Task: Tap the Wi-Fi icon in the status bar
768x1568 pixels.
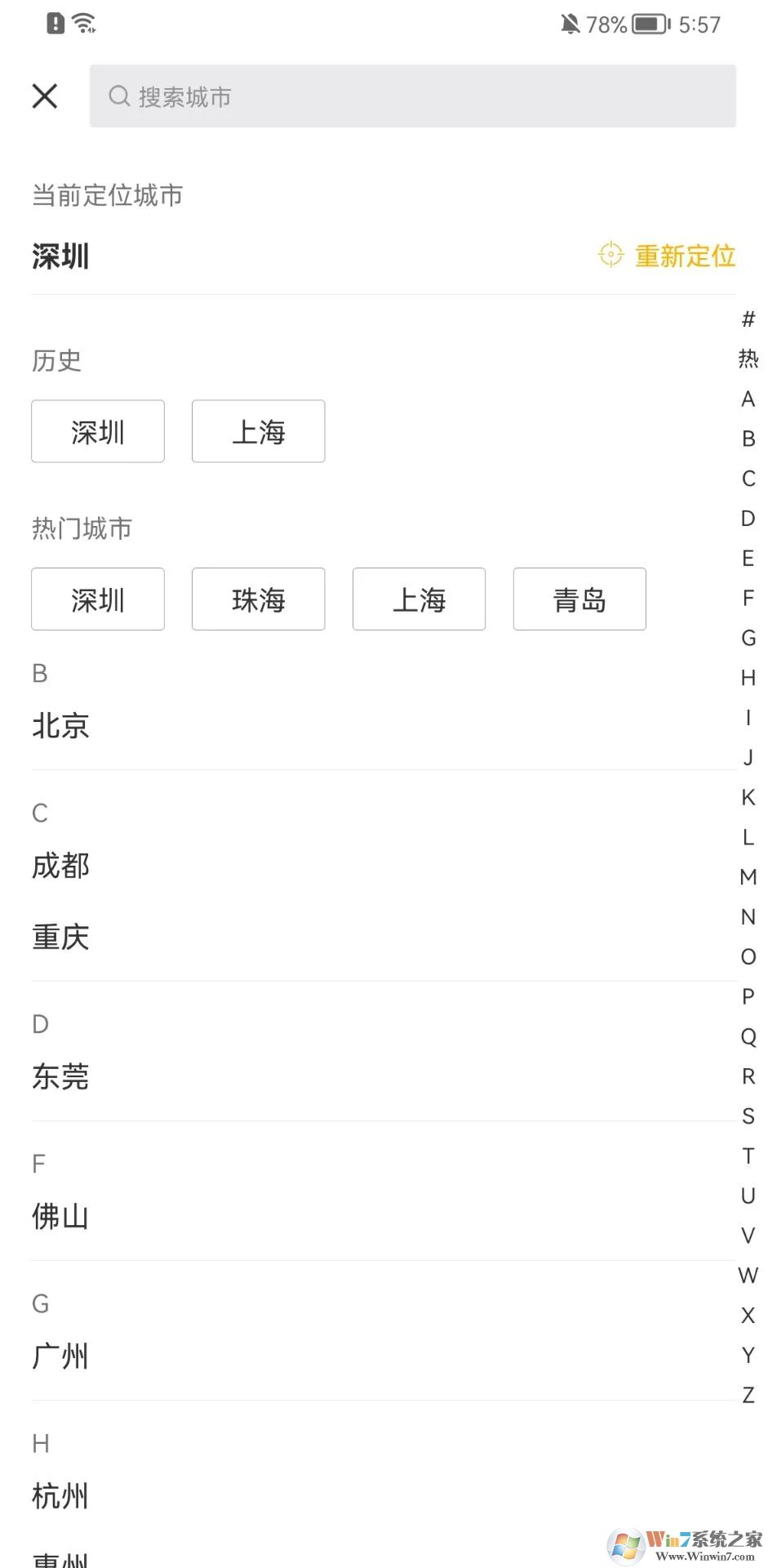Action: point(82,22)
